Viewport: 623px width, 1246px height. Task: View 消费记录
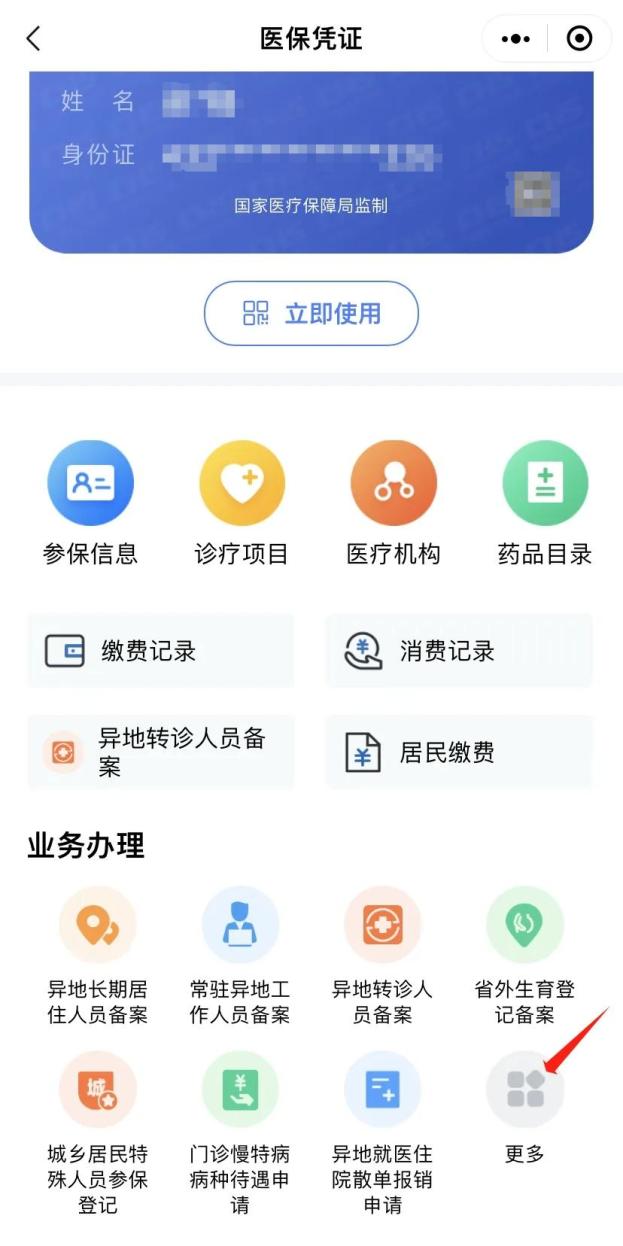click(459, 652)
